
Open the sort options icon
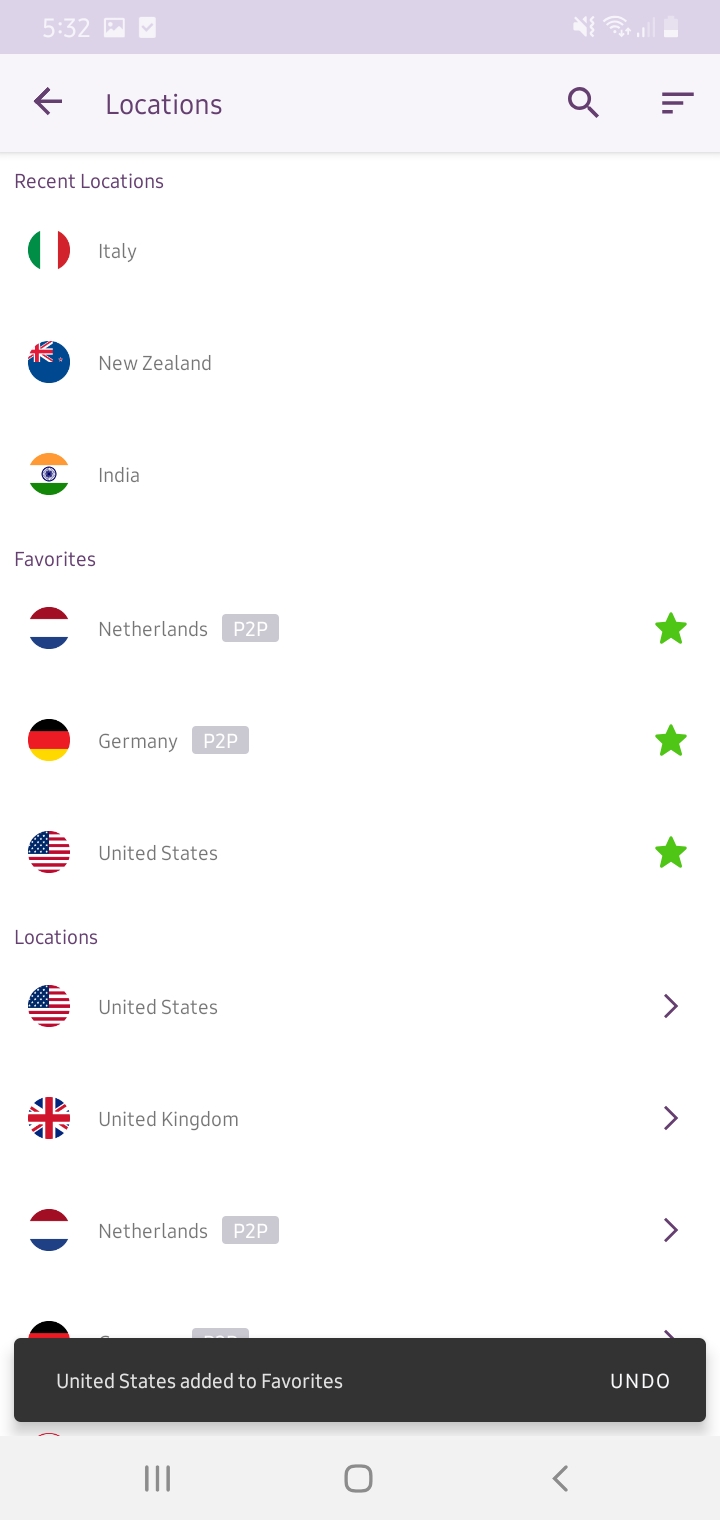pos(677,102)
